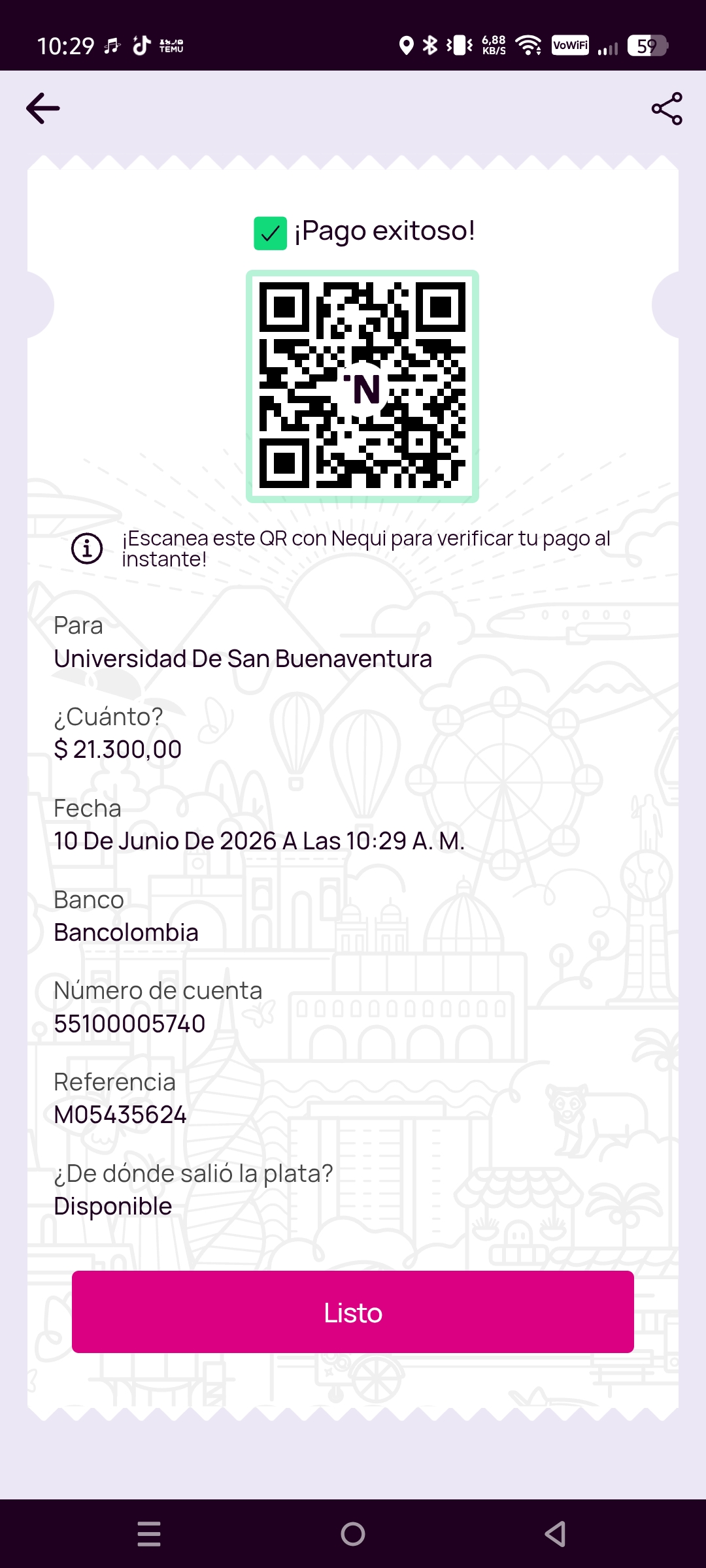Share this payment receipt
This screenshot has height=1568, width=706.
tap(667, 108)
